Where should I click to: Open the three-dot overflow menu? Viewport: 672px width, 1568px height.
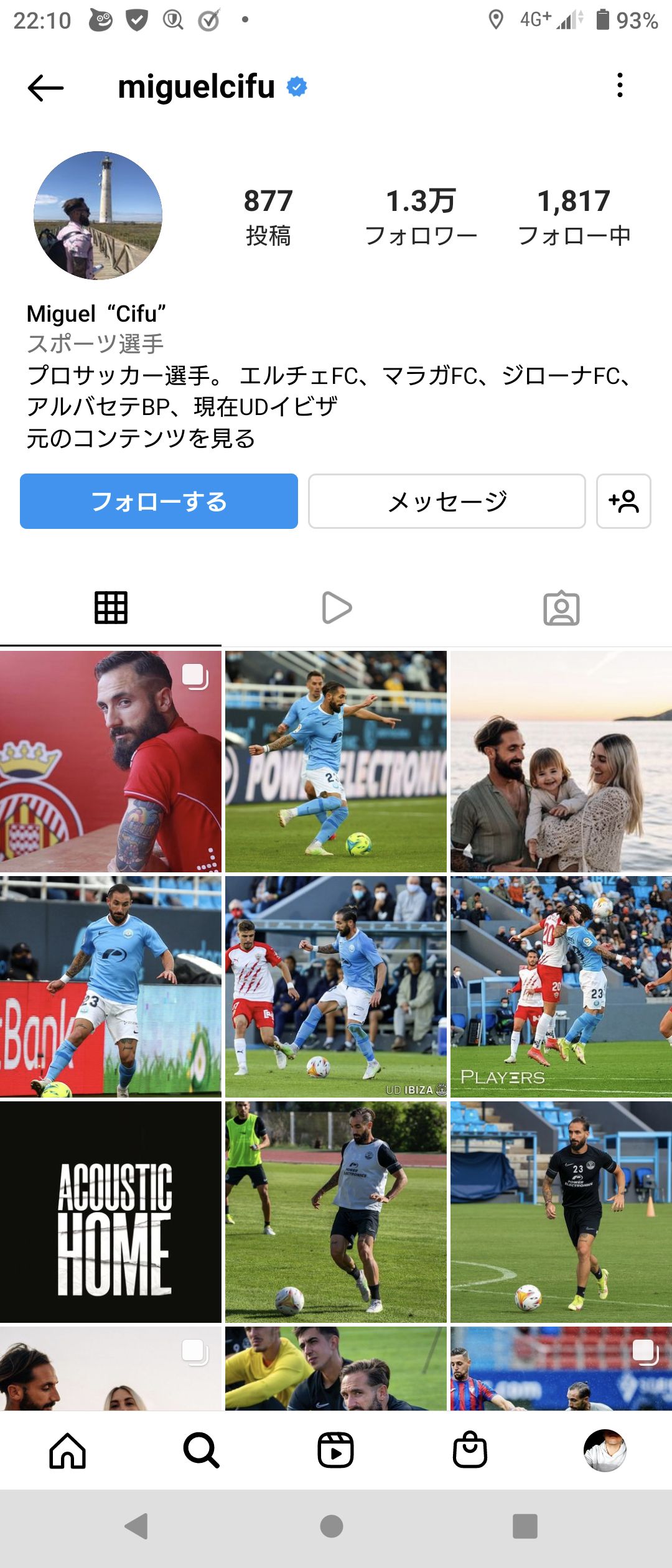[620, 85]
